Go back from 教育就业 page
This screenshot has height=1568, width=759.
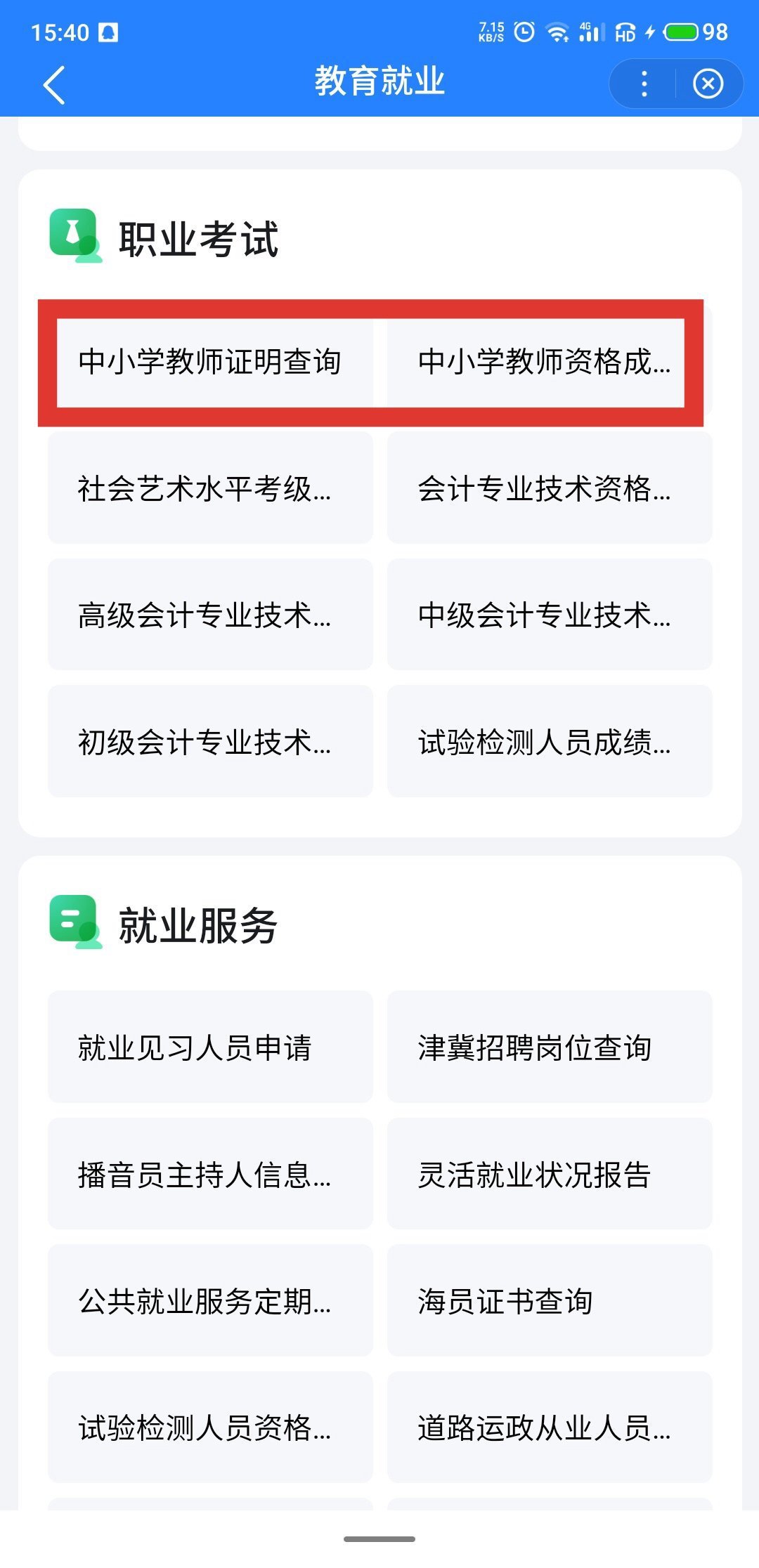pyautogui.click(x=54, y=85)
